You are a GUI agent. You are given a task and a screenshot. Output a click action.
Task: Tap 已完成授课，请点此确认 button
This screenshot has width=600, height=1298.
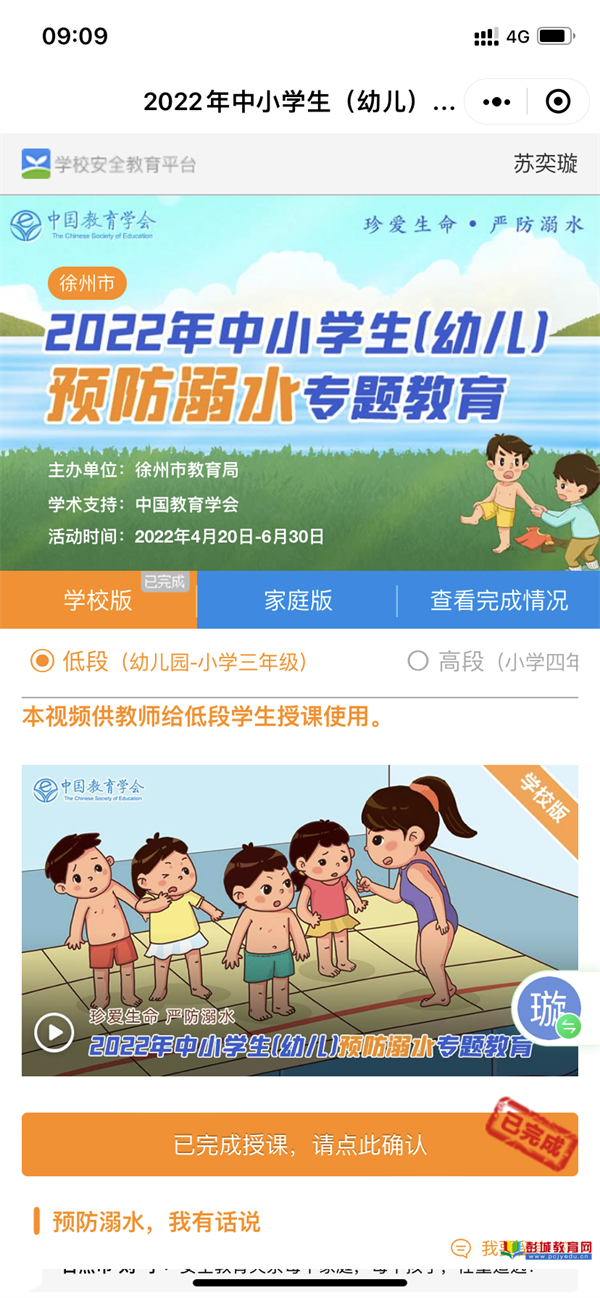pyautogui.click(x=300, y=1145)
